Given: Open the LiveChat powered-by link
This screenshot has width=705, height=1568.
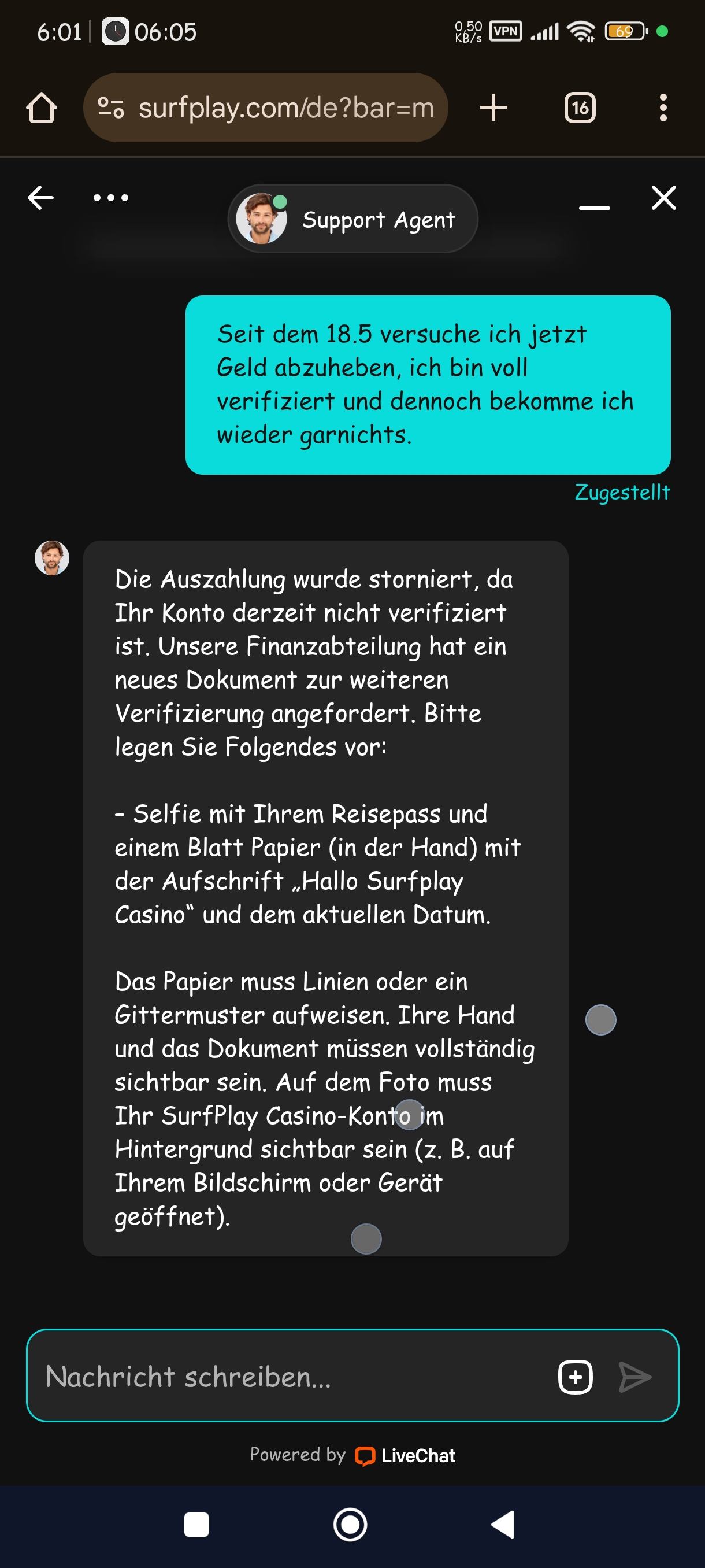Looking at the screenshot, I should coord(406,1455).
